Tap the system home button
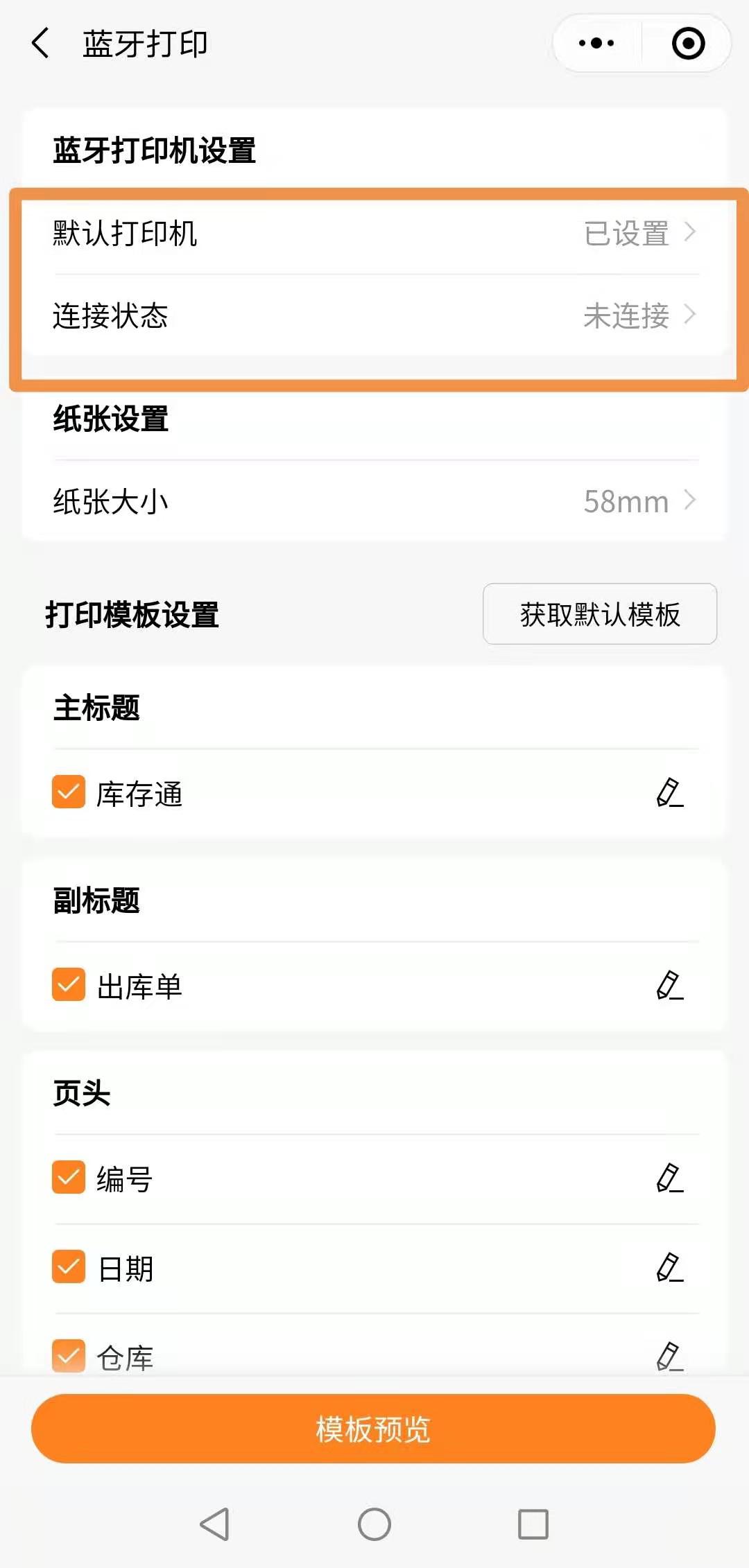The width and height of the screenshot is (749, 1568). pyautogui.click(x=374, y=1524)
